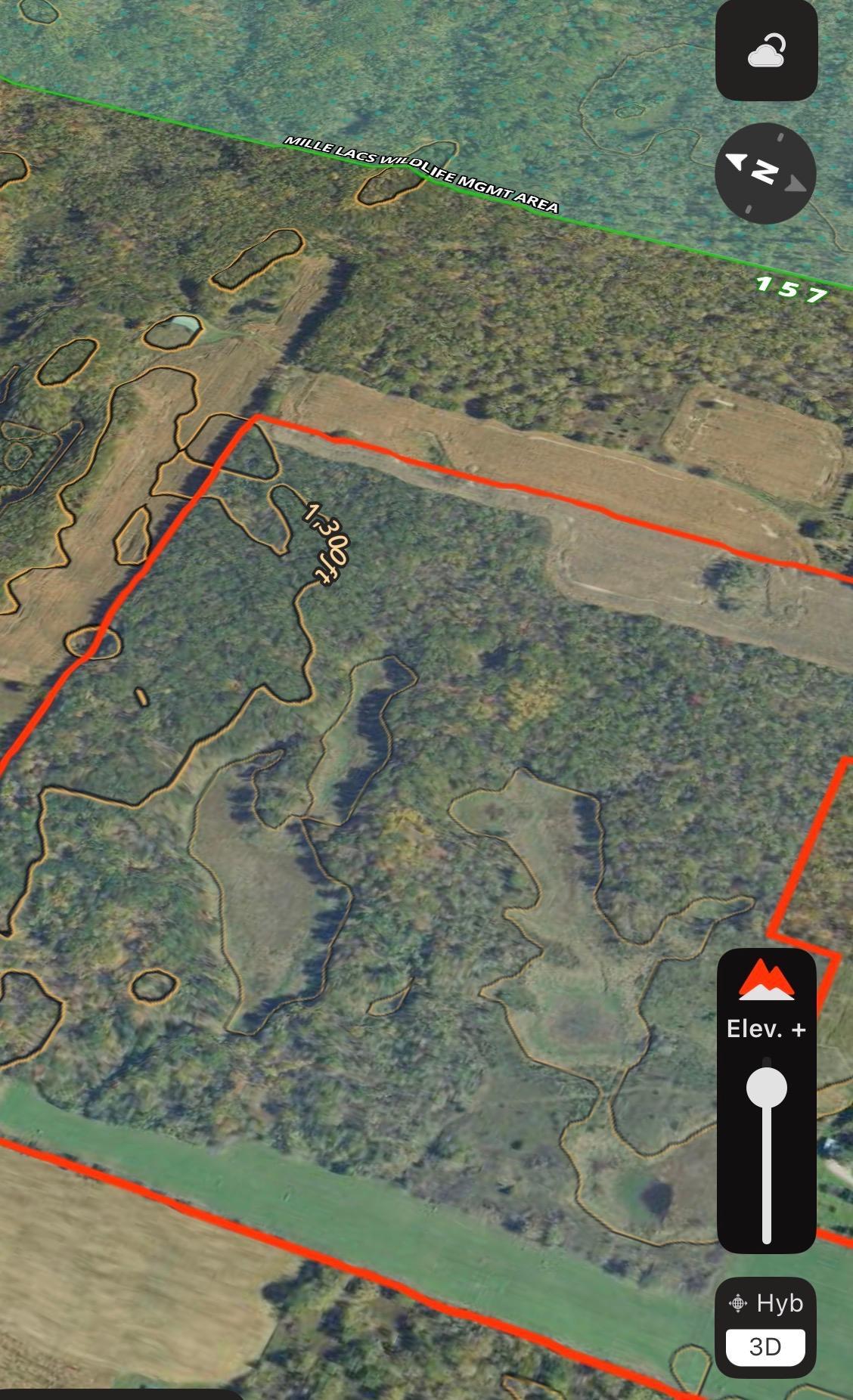Tap the elevation exaggeration slider handle

[x=766, y=1089]
